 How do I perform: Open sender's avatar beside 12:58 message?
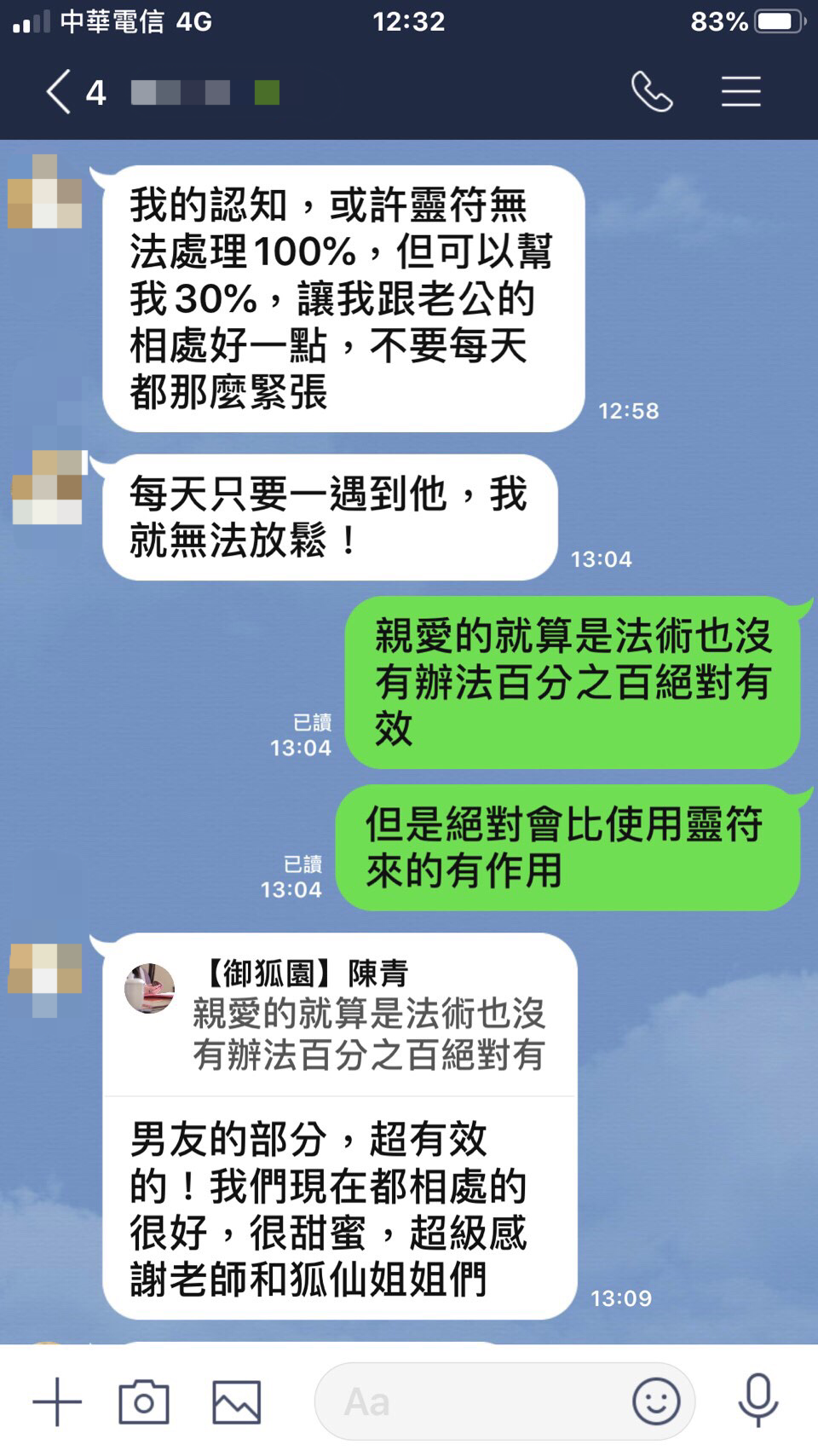[45, 192]
